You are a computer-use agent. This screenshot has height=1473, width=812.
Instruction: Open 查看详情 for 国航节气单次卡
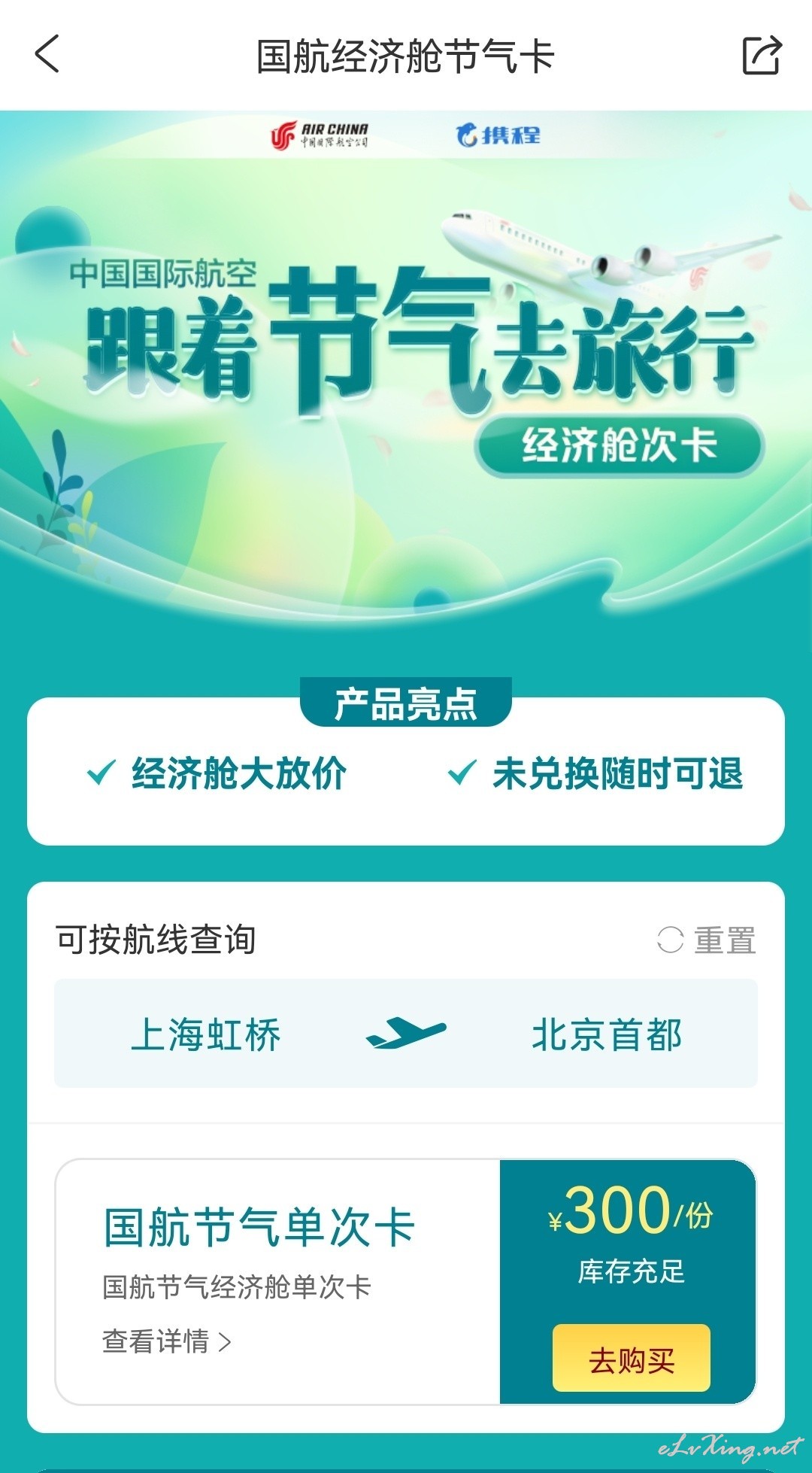click(167, 1341)
